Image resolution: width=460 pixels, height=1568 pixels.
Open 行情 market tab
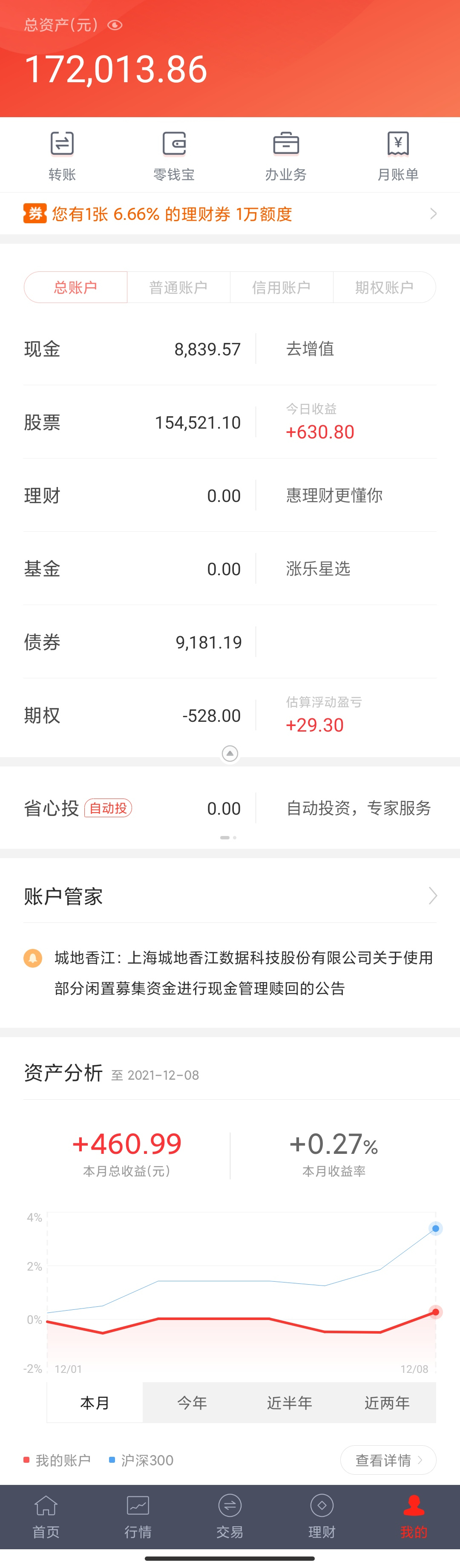pos(138,1516)
